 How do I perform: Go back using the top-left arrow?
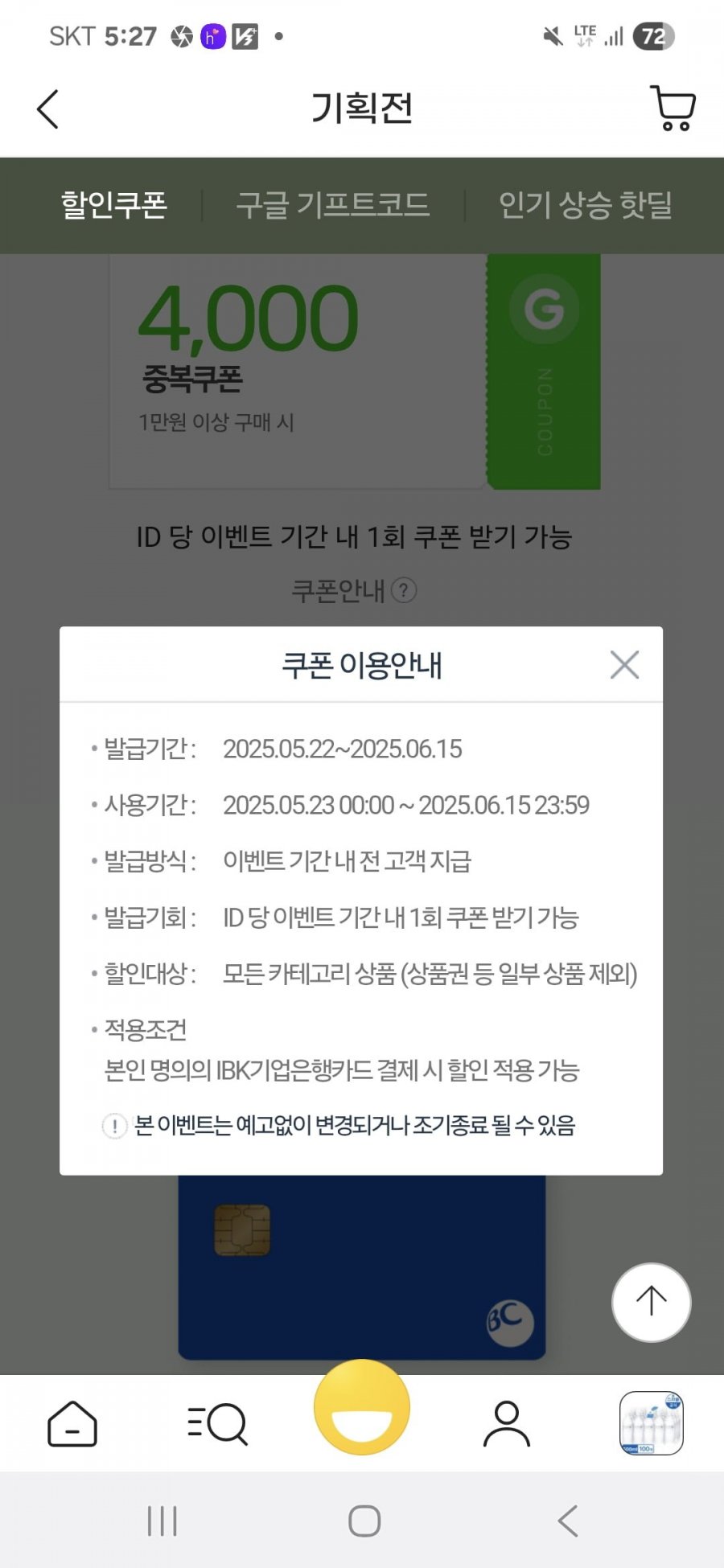47,109
